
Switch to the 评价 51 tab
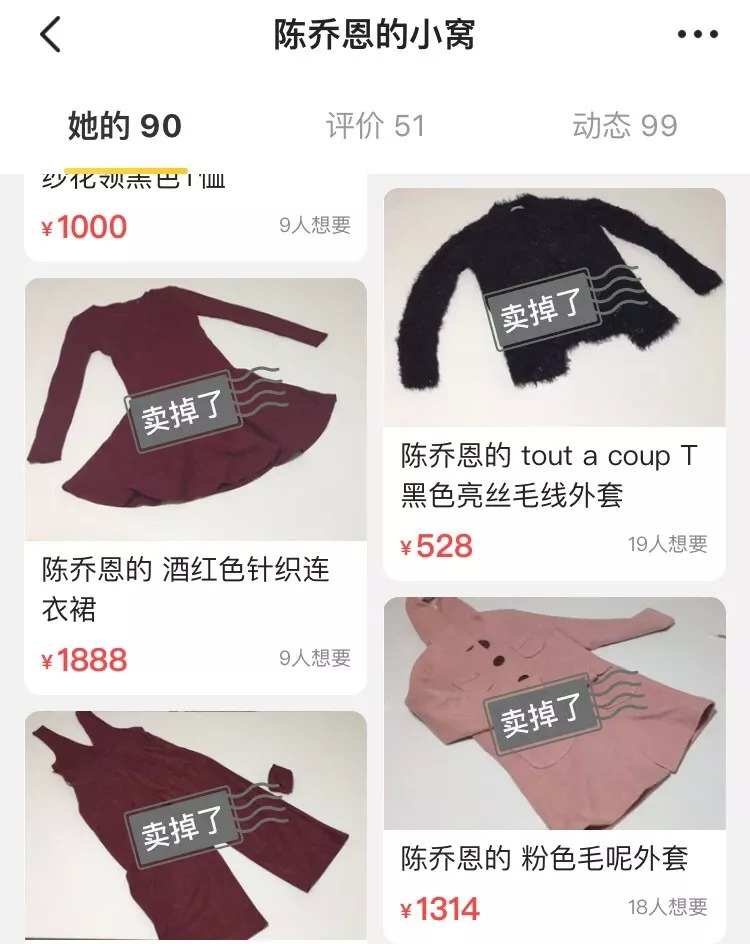coord(375,126)
